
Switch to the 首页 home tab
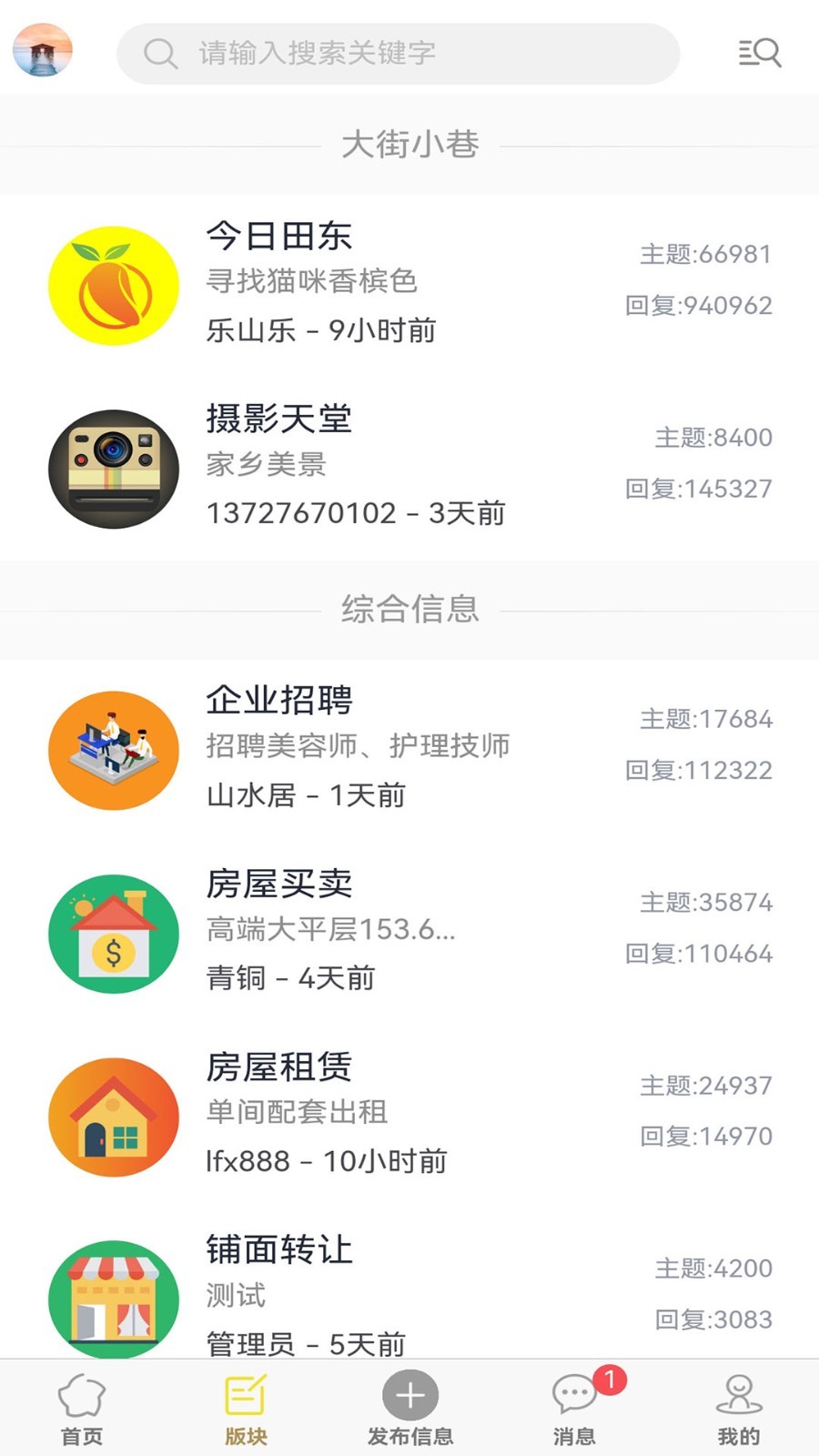[x=82, y=1406]
